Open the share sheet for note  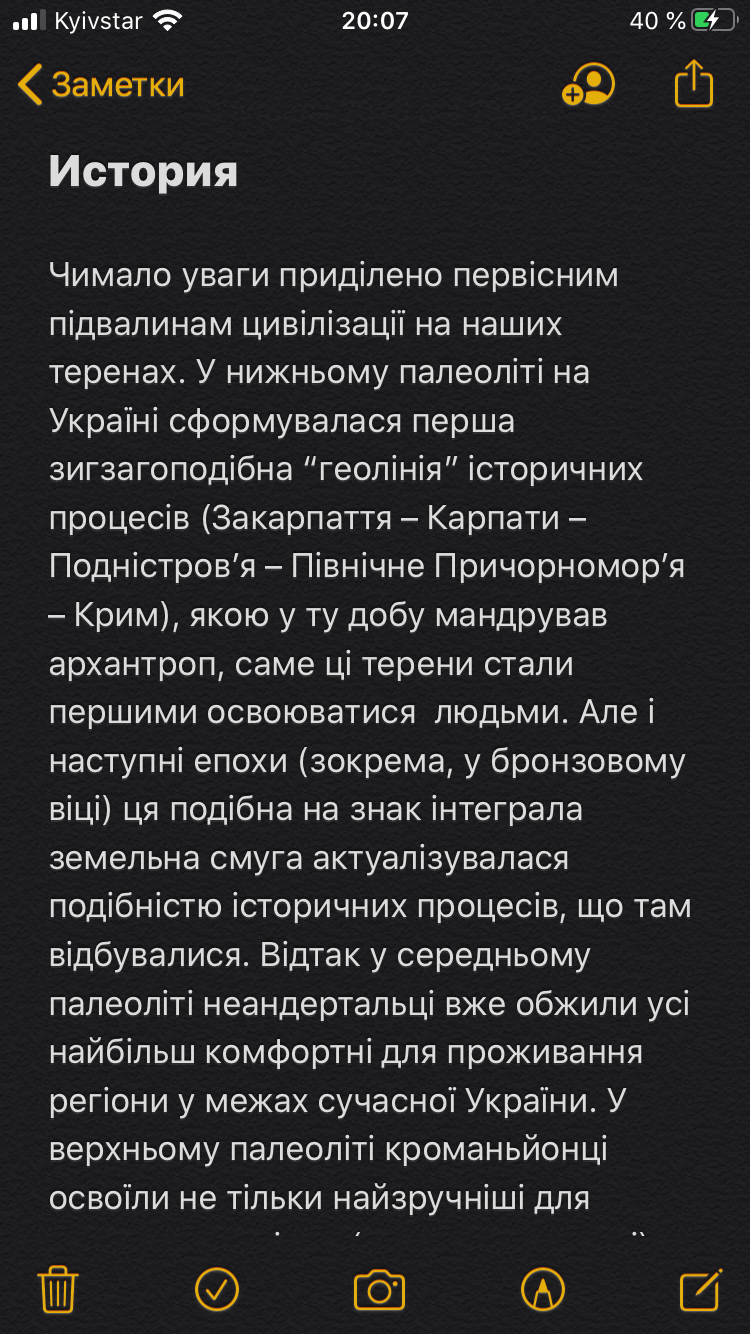click(x=694, y=83)
